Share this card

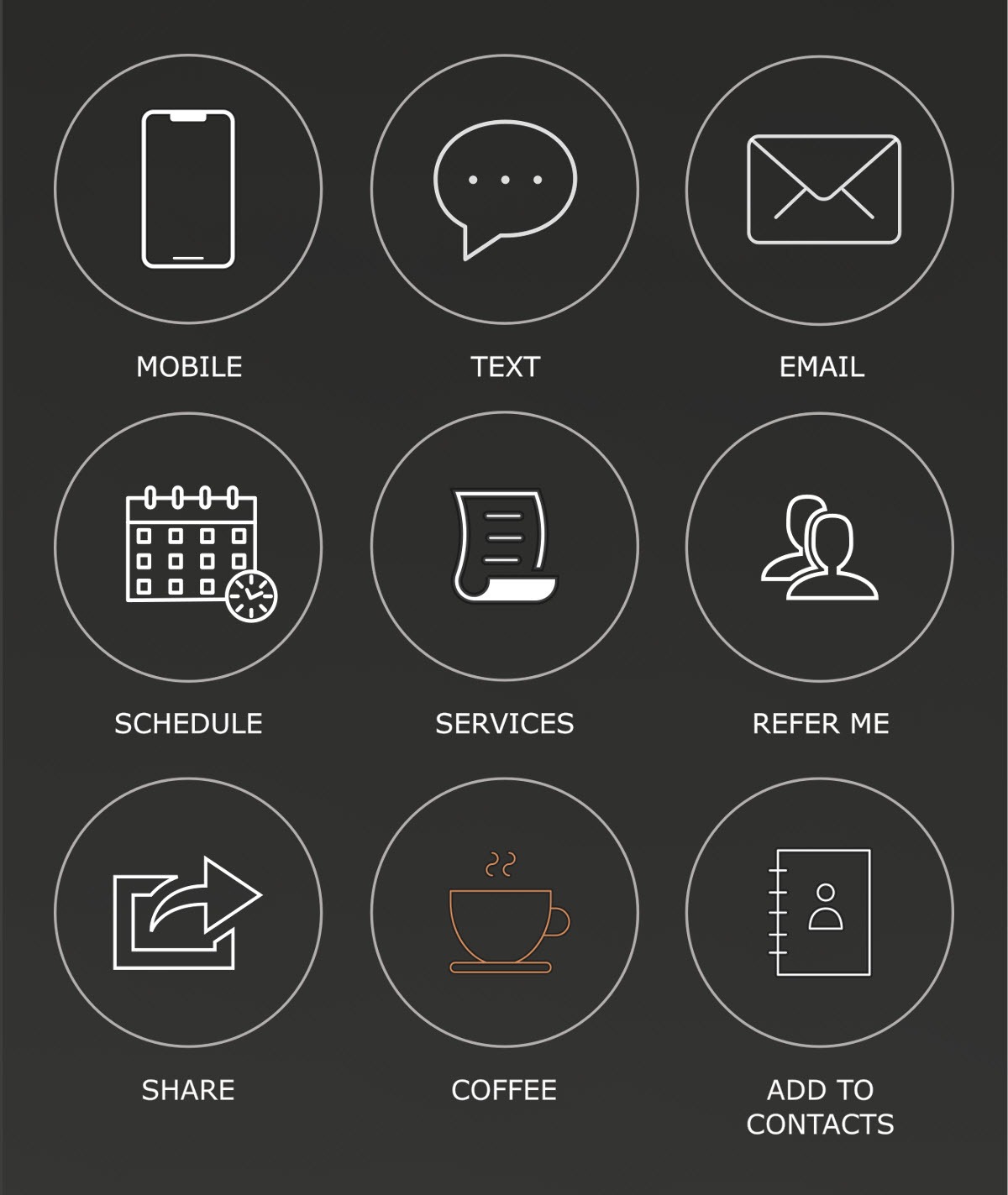188,912
